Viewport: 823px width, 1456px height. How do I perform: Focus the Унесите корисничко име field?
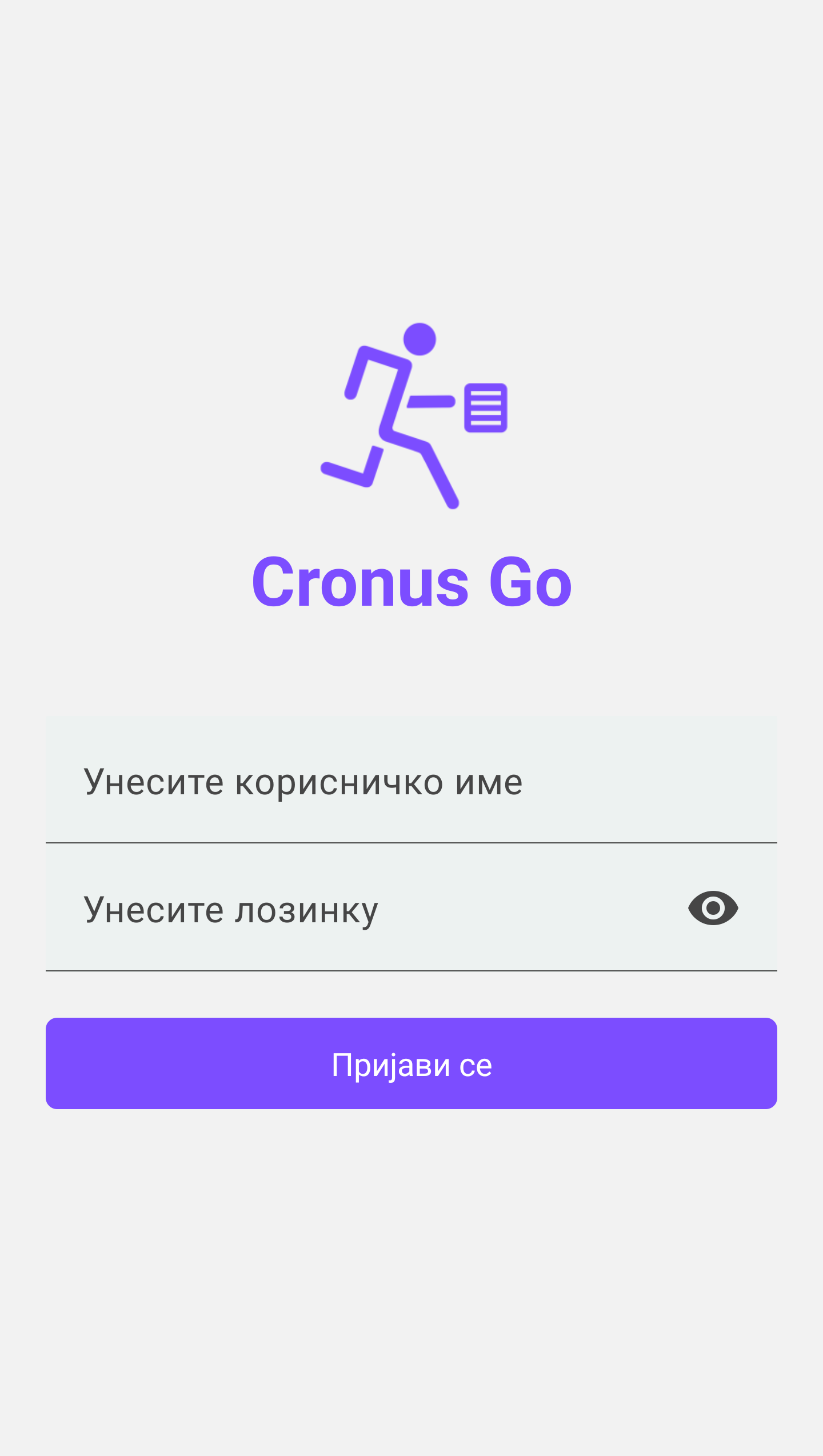coord(411,781)
